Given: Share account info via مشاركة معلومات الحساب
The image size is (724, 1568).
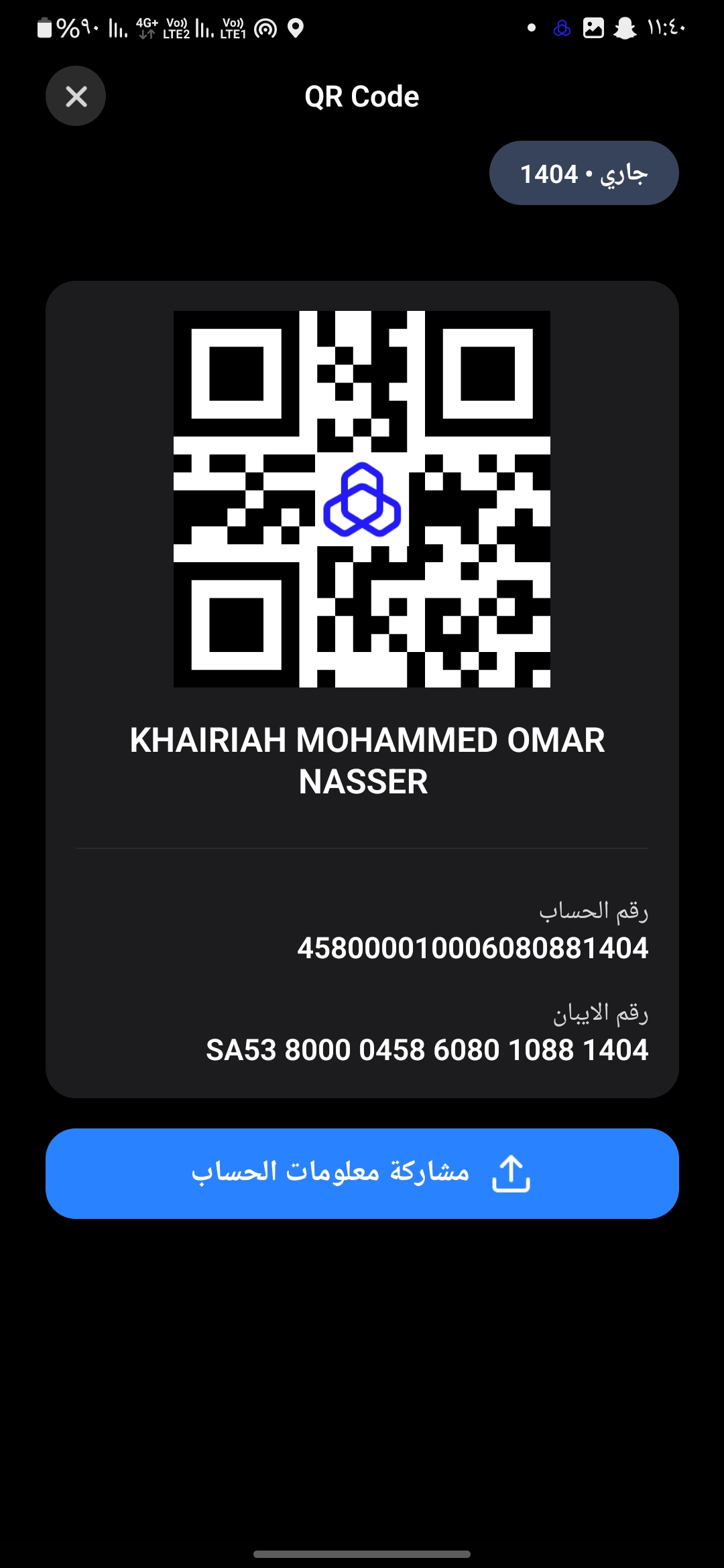Looking at the screenshot, I should (362, 1173).
